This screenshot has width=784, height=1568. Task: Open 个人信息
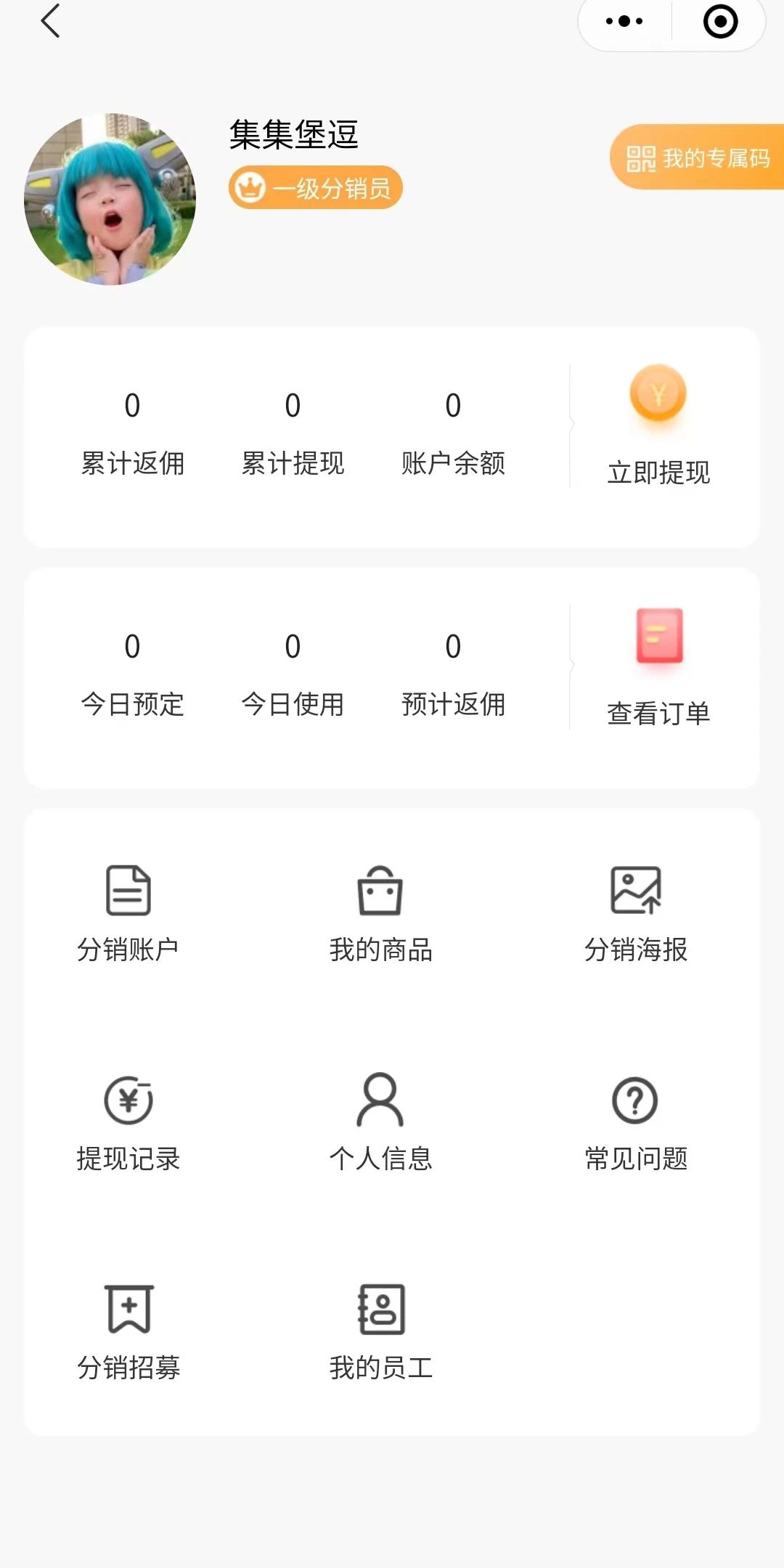380,1123
